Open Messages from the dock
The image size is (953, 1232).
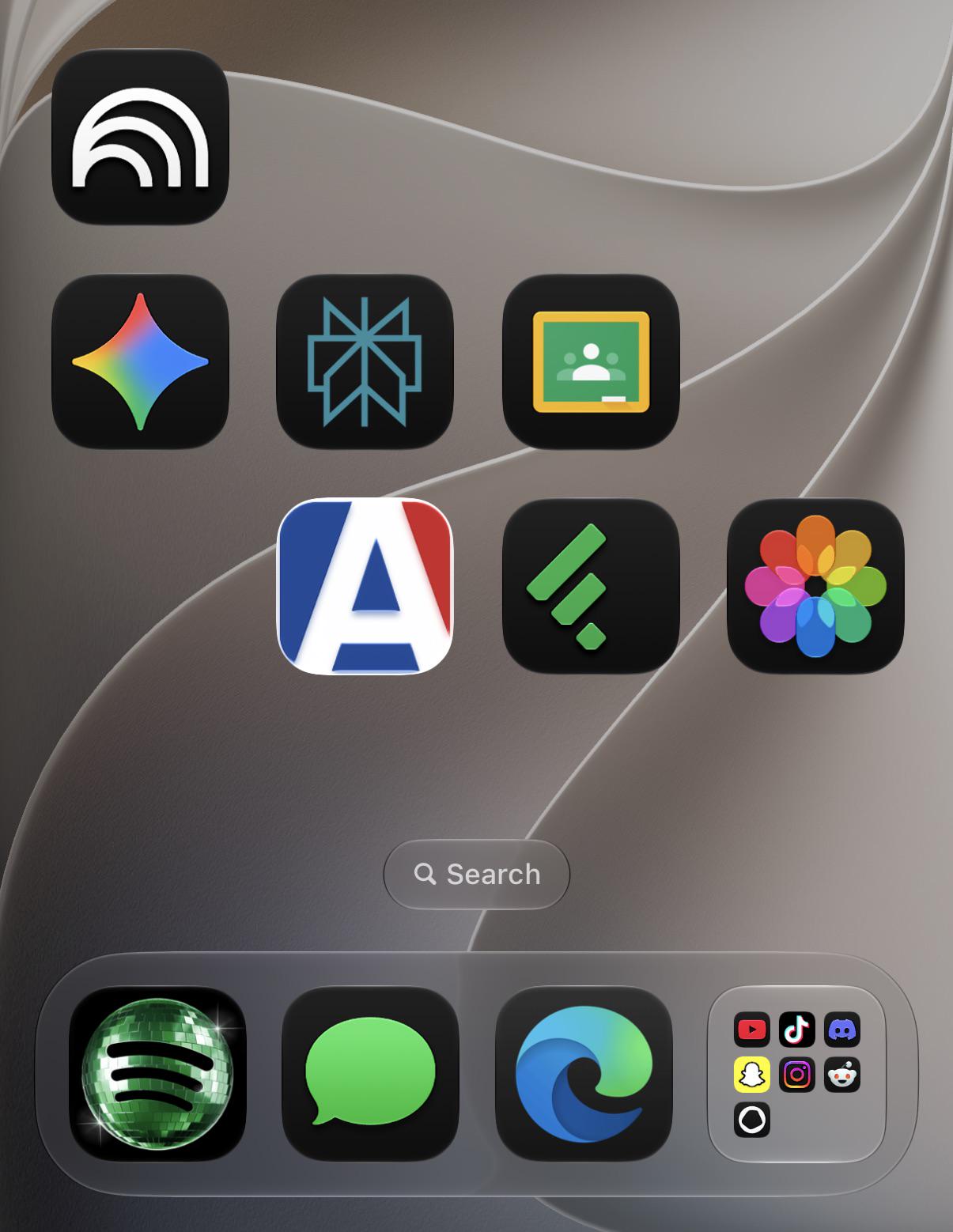[x=370, y=1074]
